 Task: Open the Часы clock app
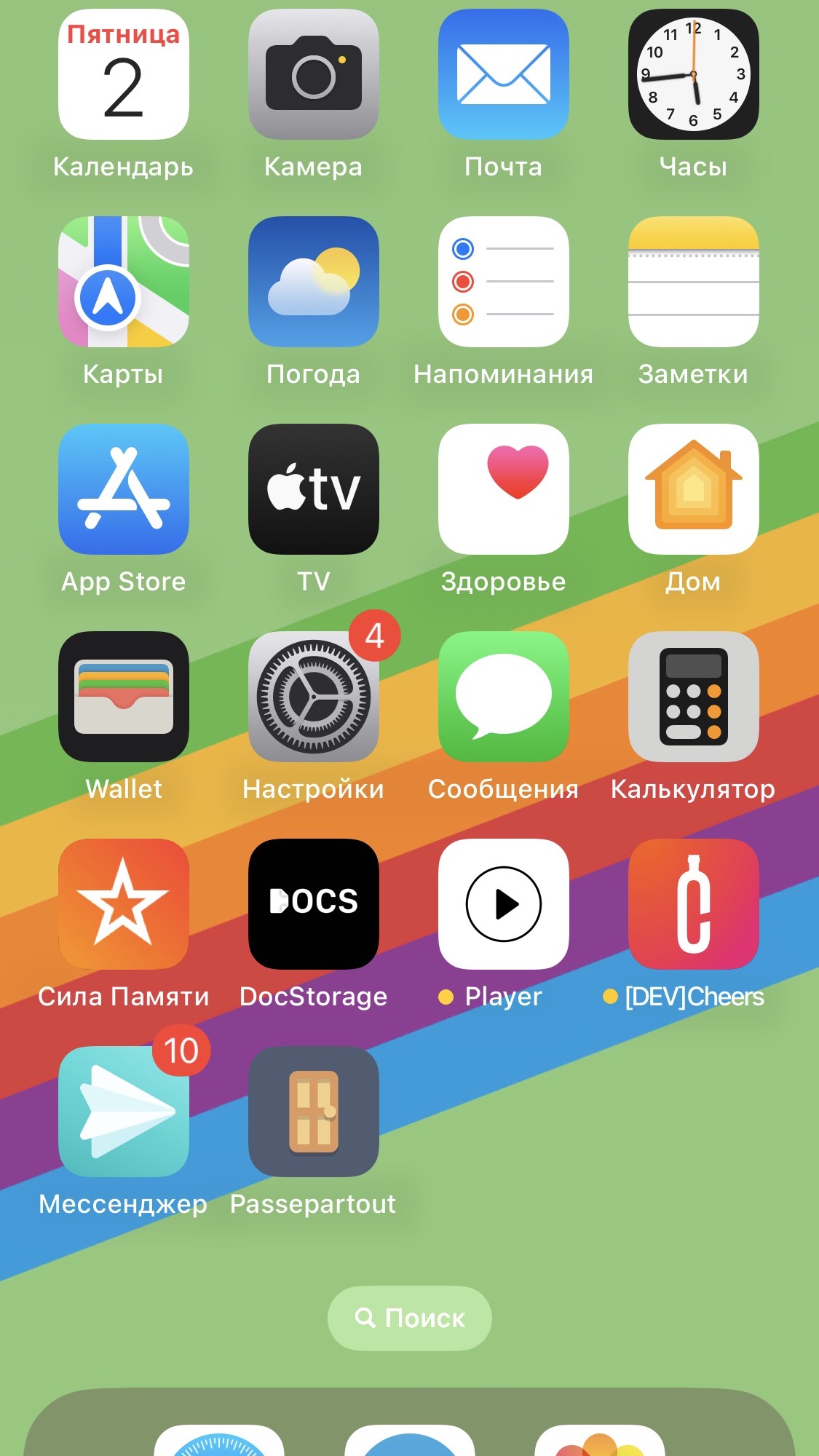pyautogui.click(x=693, y=74)
